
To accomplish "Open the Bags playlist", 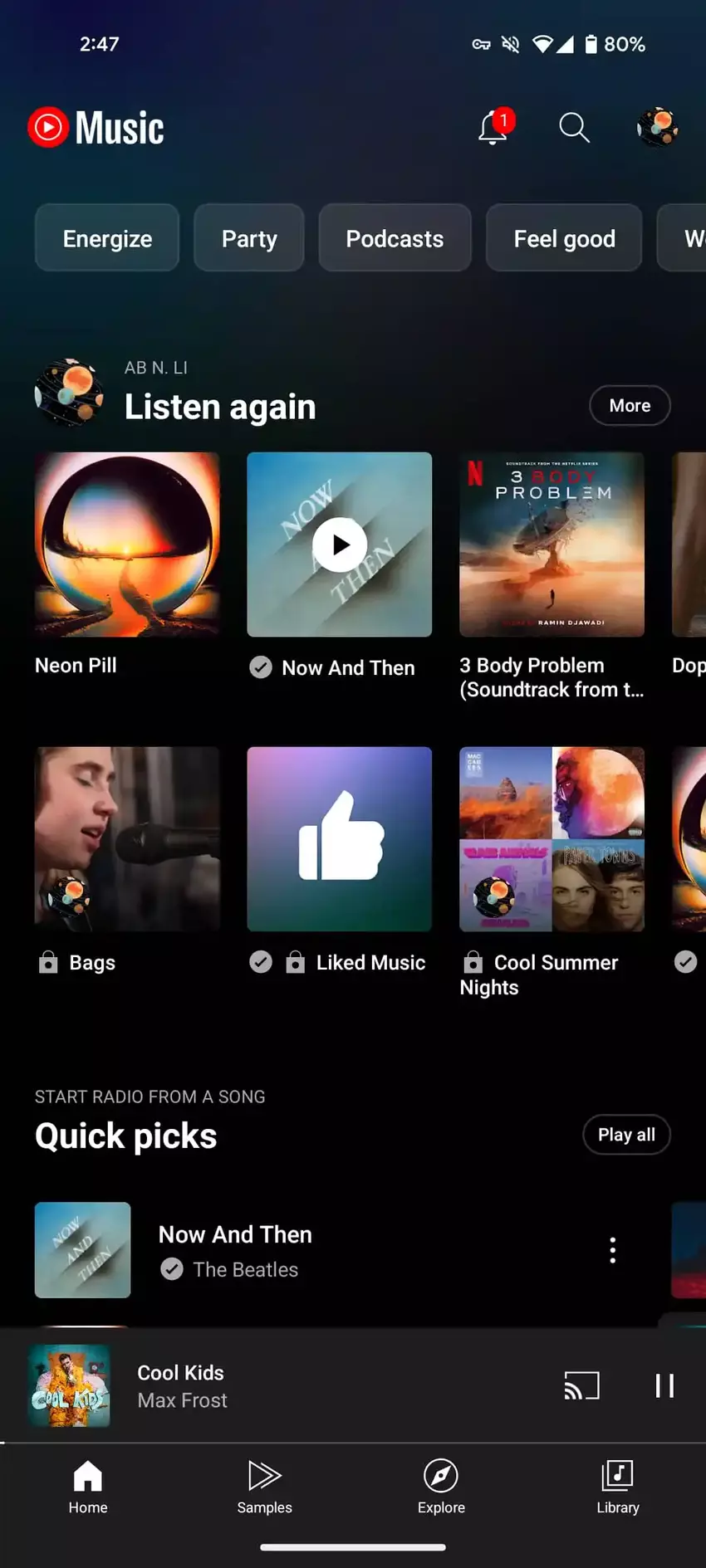I will click(x=127, y=839).
